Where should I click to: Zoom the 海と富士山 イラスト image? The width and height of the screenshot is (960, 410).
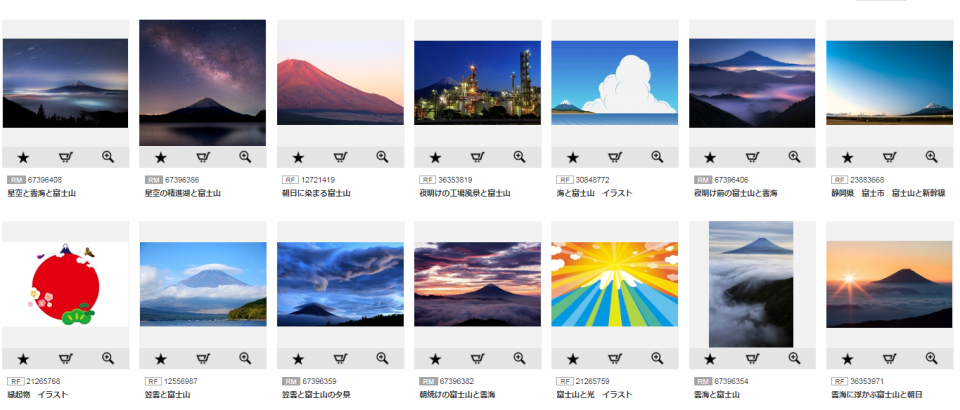[657, 157]
